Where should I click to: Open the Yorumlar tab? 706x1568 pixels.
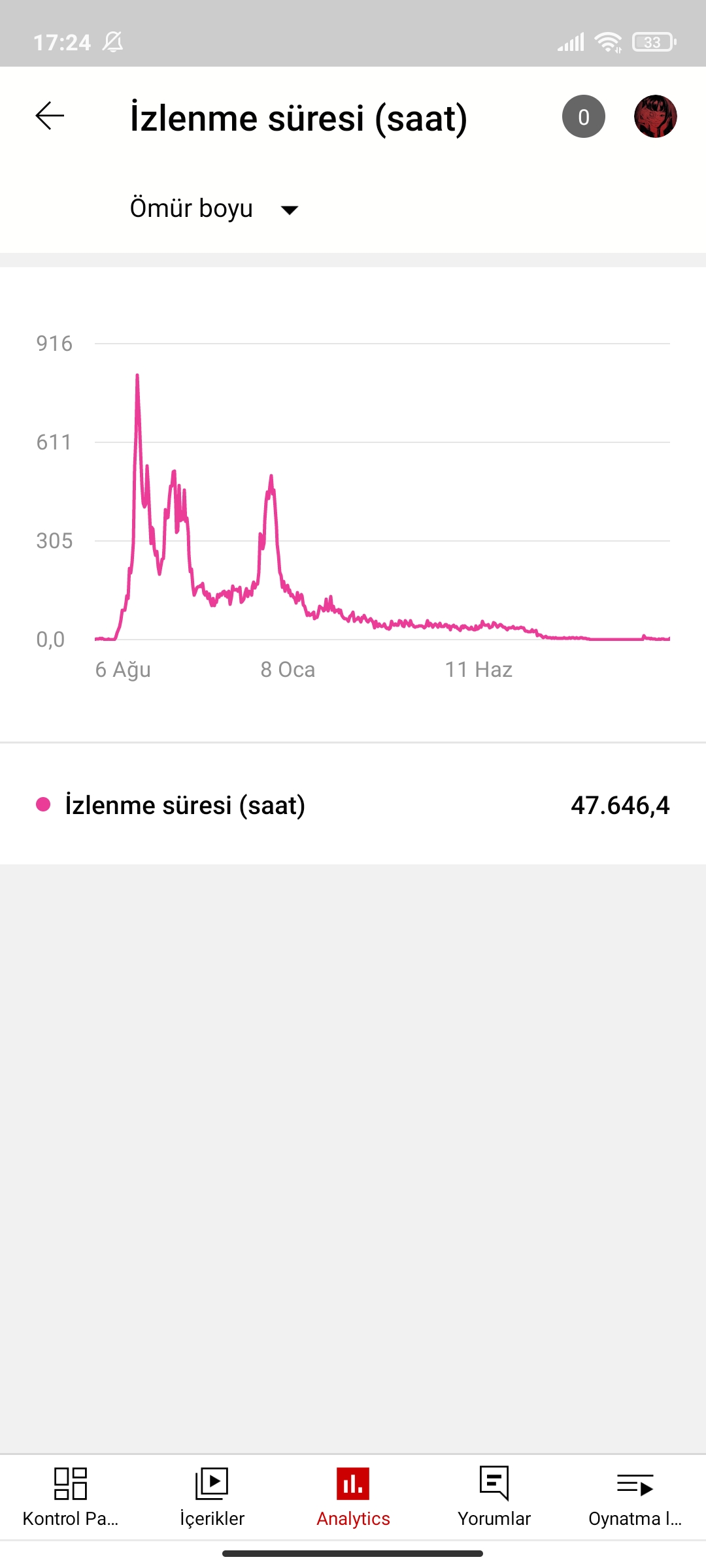(494, 1497)
